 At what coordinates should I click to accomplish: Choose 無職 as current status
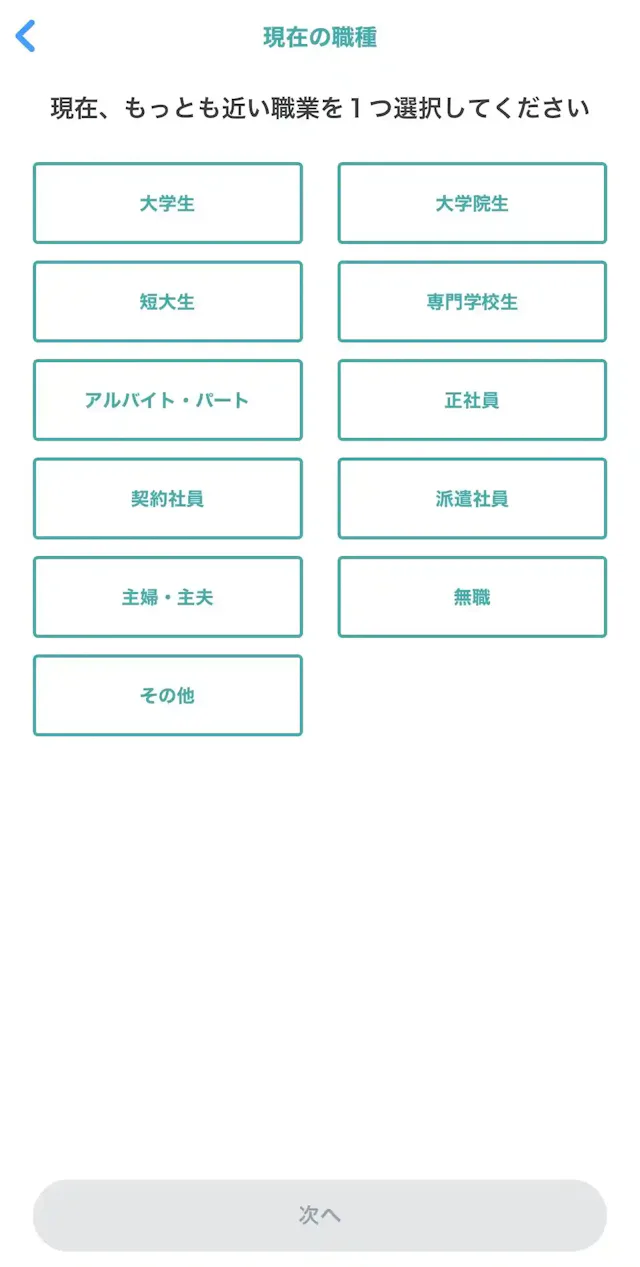point(472,597)
